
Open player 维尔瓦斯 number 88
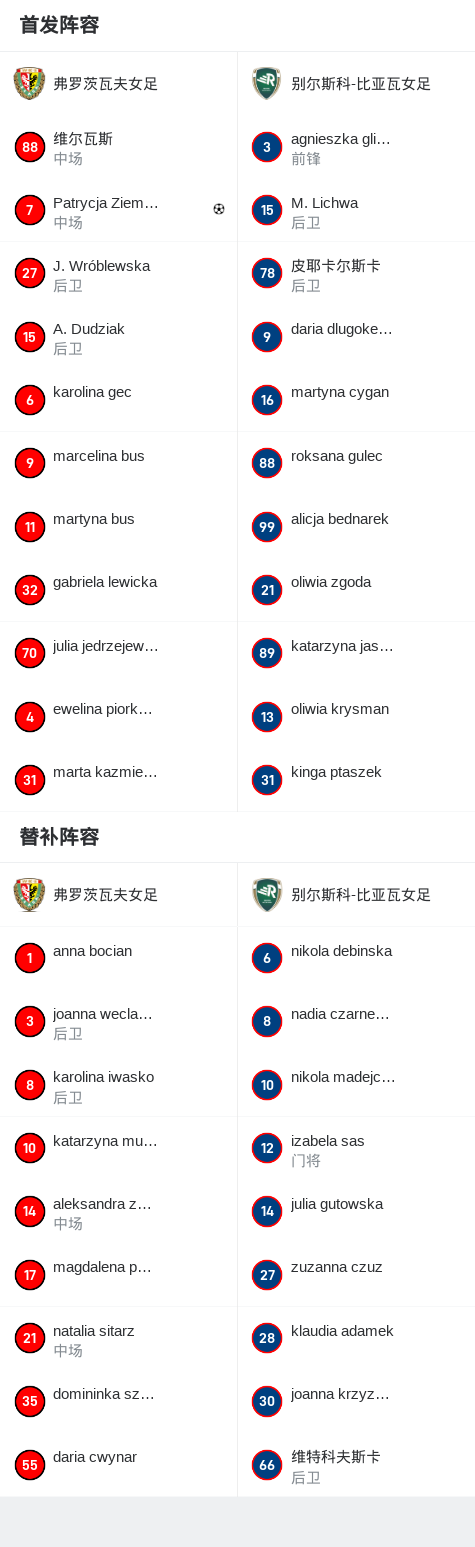(118, 148)
